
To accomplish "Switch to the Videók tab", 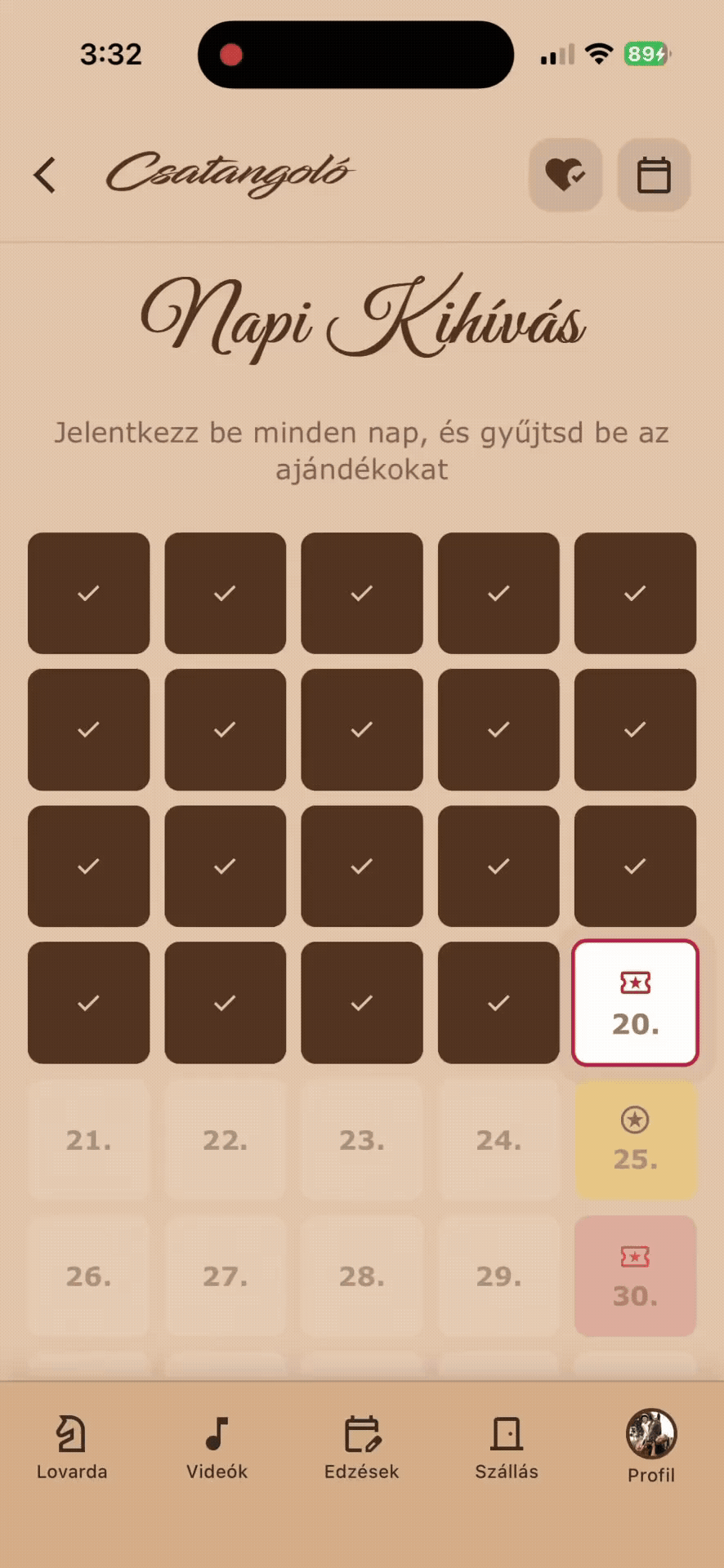I will [217, 1449].
